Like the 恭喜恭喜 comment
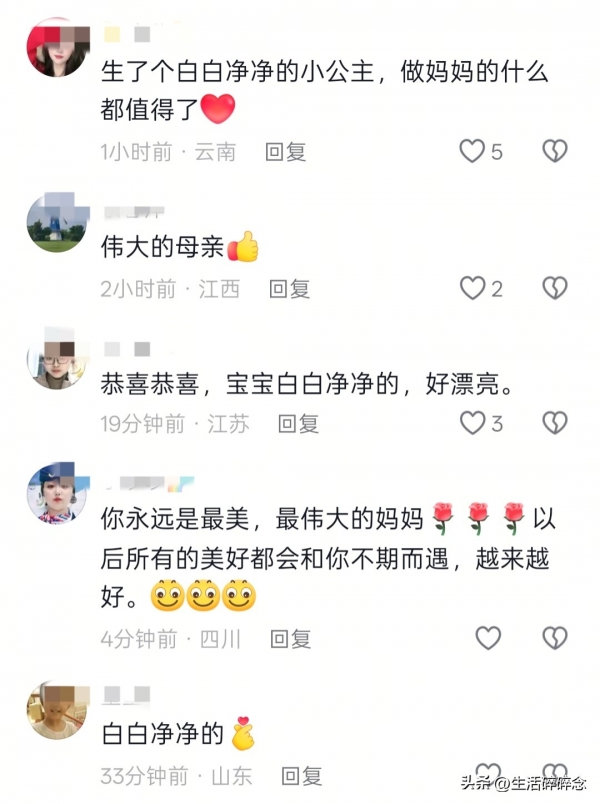This screenshot has width=600, height=804. [472, 424]
